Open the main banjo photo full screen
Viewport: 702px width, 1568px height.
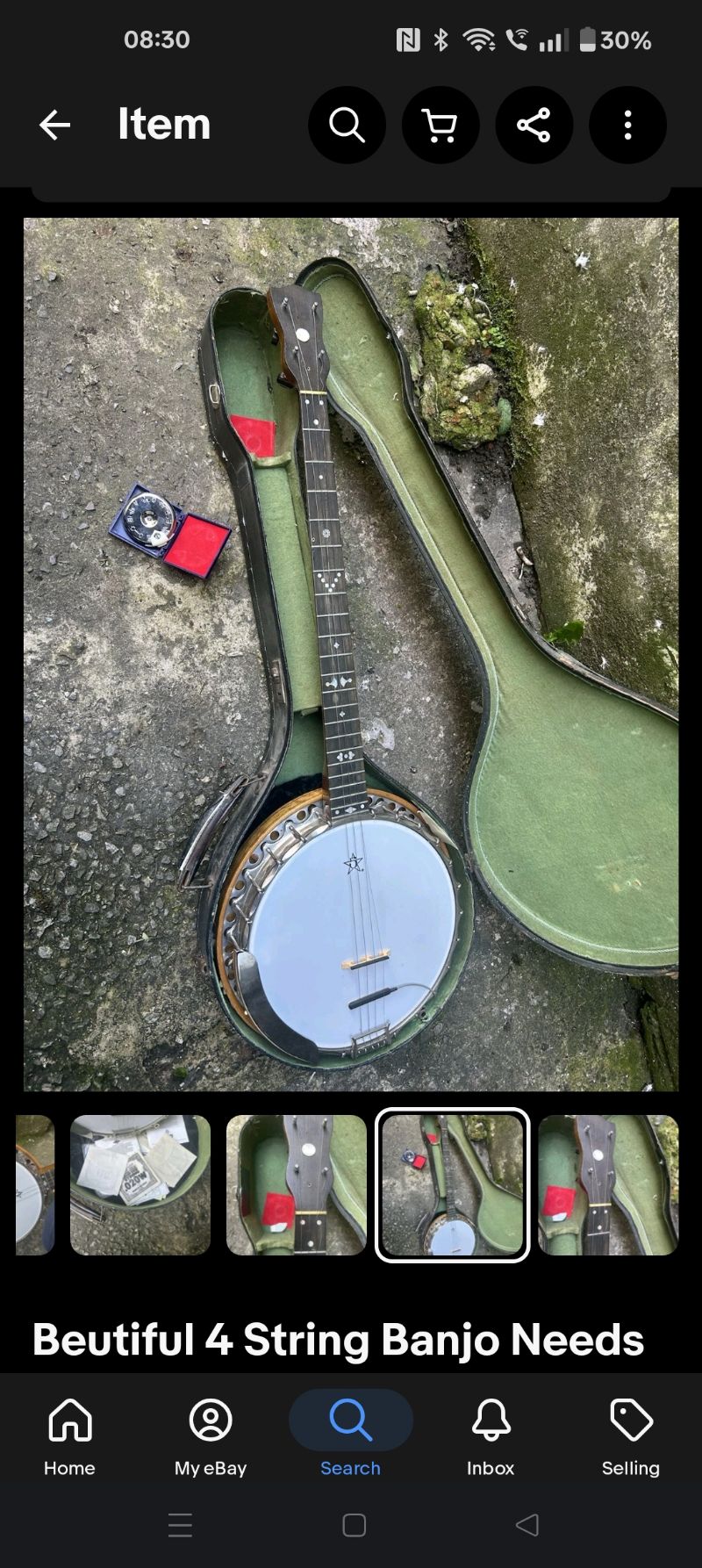[351, 654]
